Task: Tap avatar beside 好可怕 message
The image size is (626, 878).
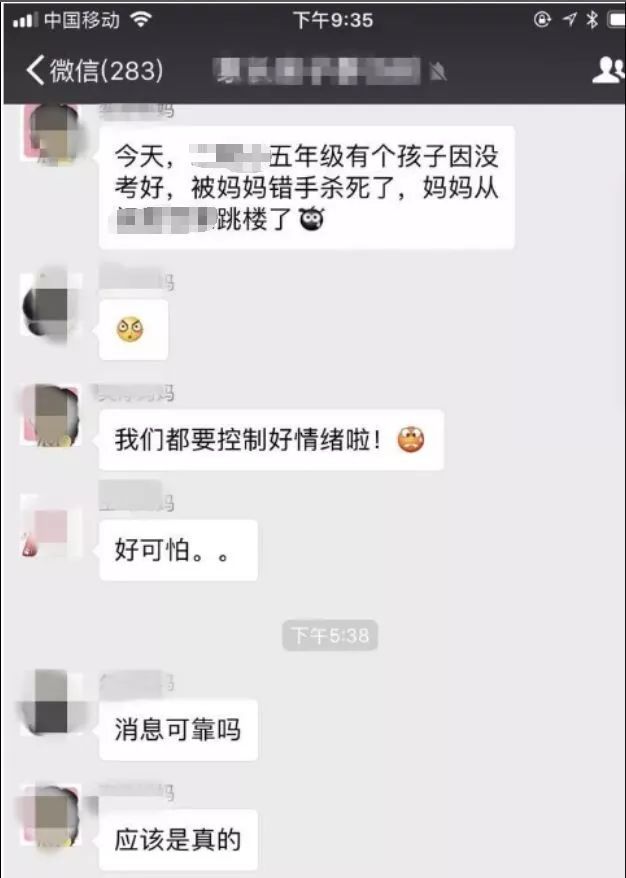Action: 52,525
